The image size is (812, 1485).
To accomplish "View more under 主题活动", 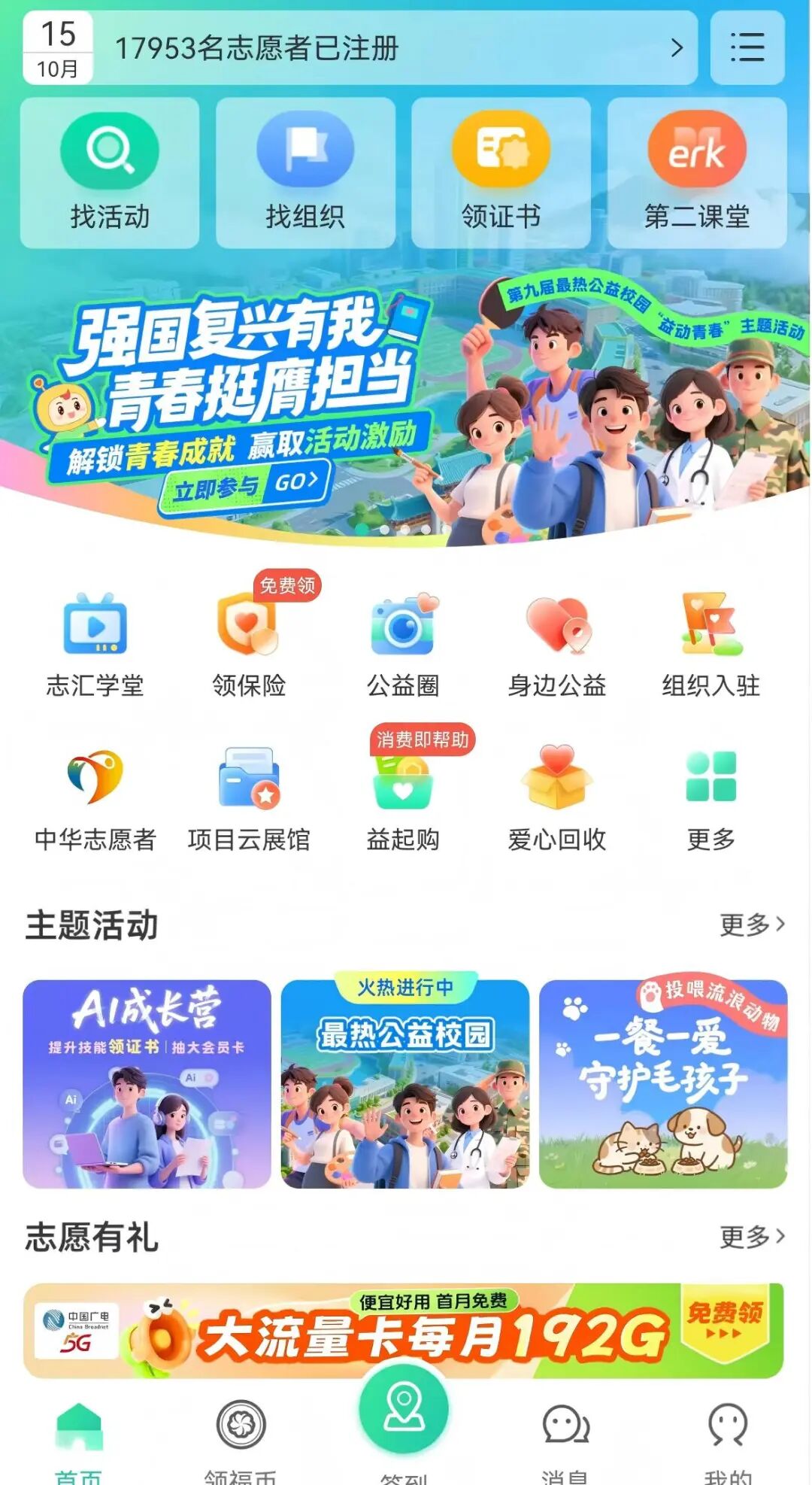I will [752, 925].
